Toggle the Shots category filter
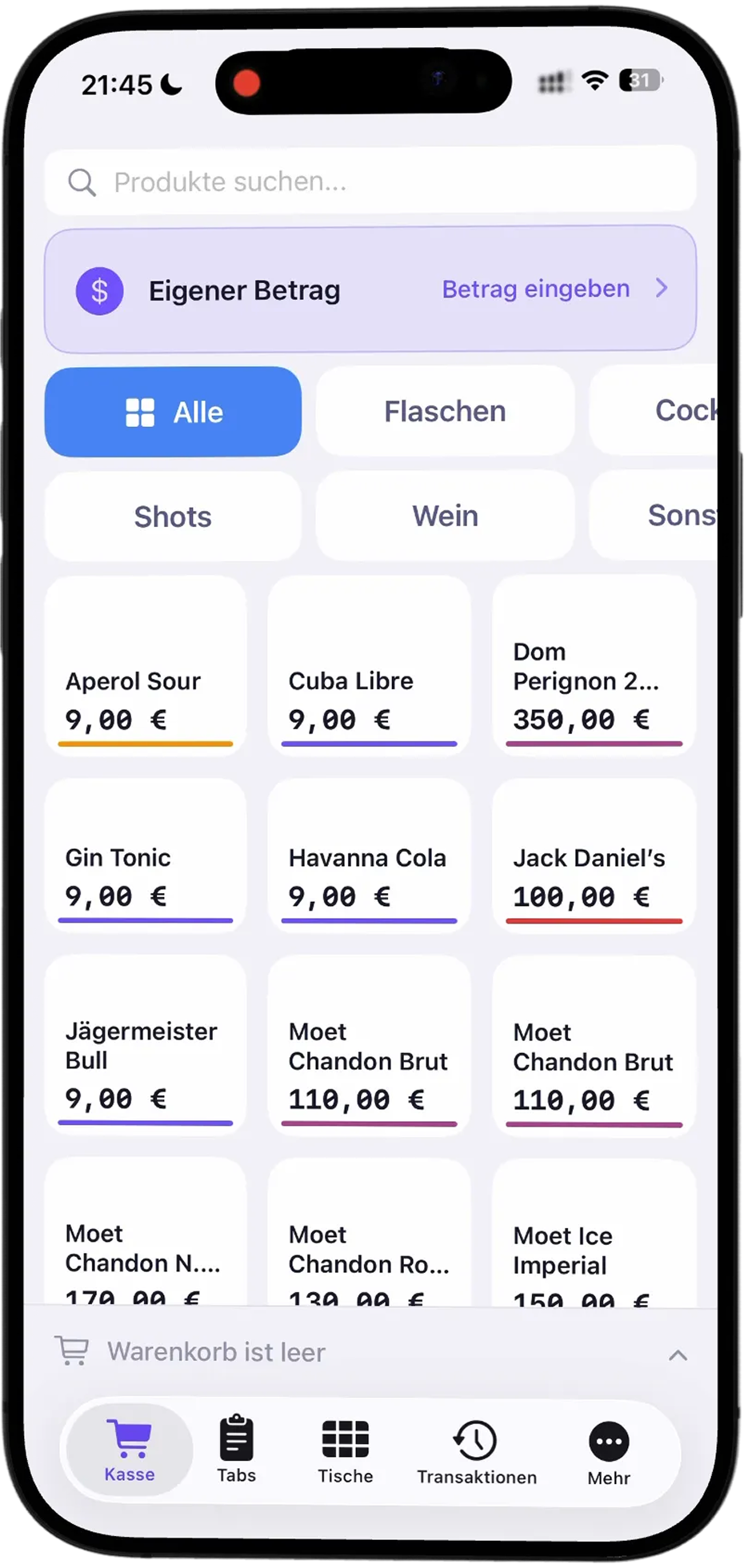Screen dimensions: 744x1568 pyautogui.click(x=172, y=516)
